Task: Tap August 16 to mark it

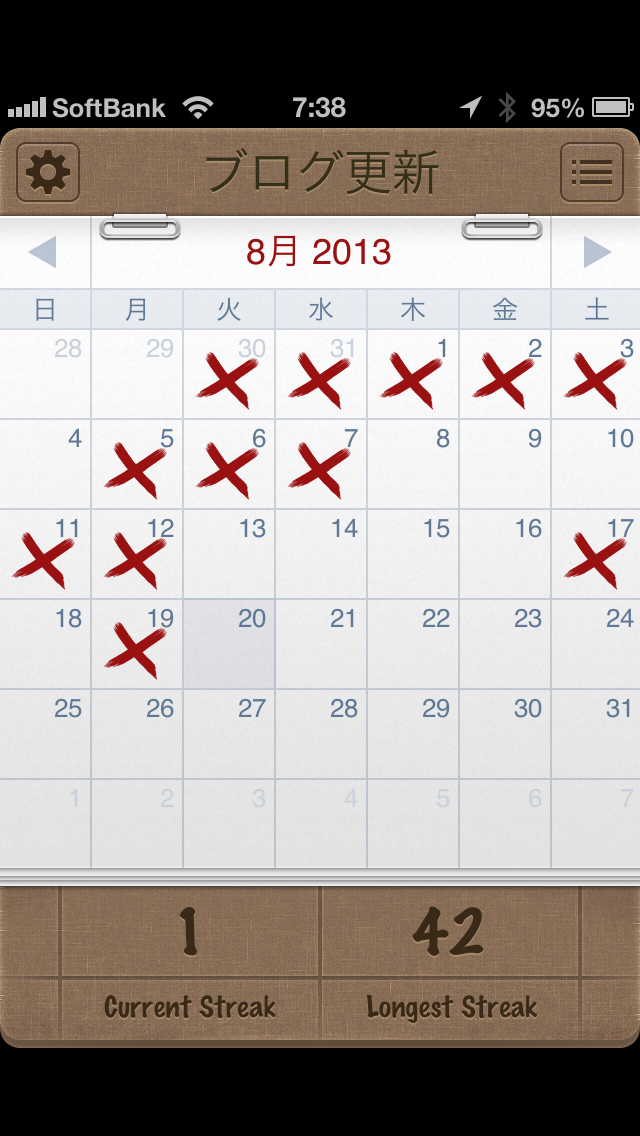Action: point(505,554)
